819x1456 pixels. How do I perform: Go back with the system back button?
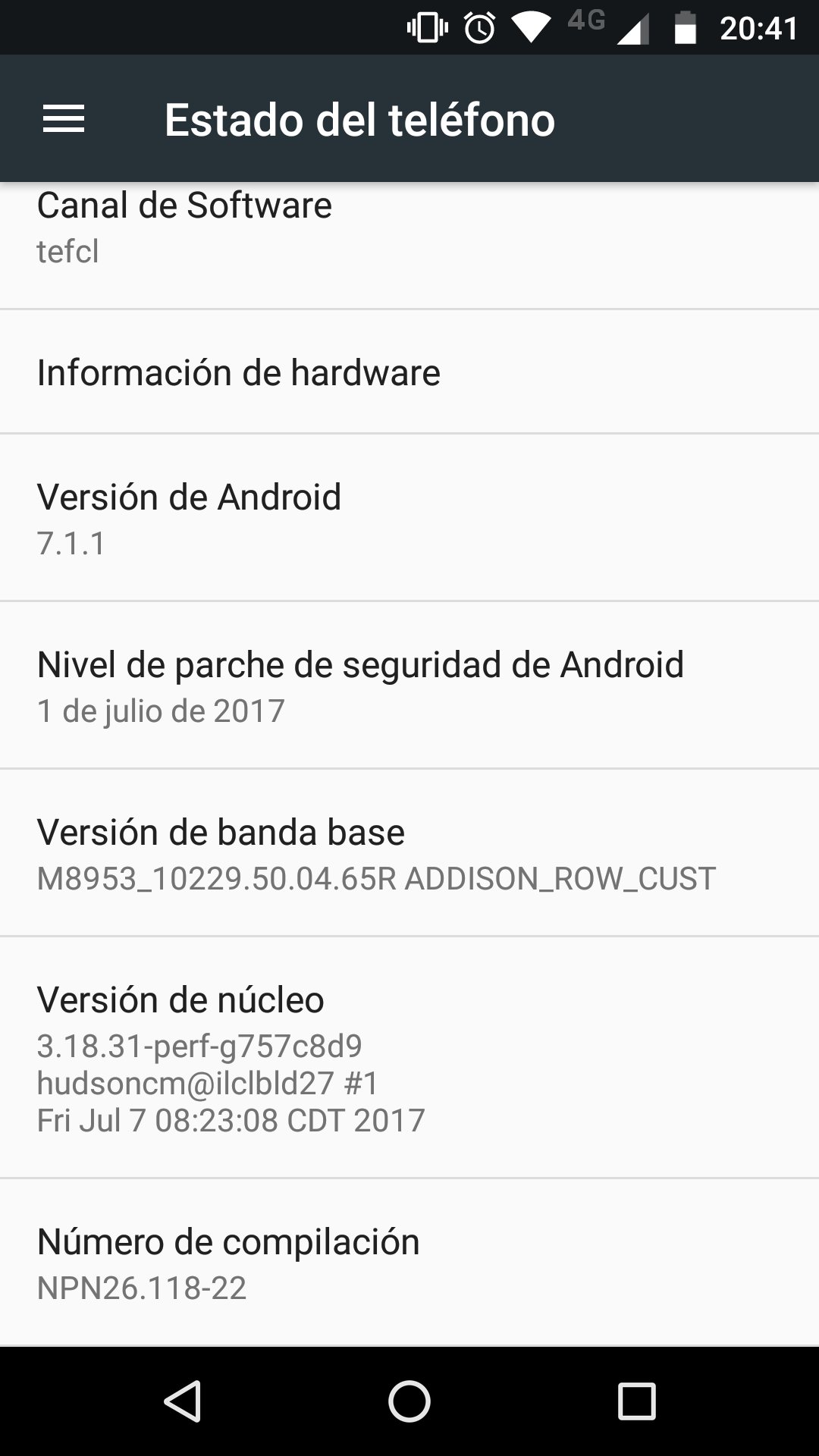pyautogui.click(x=182, y=1401)
